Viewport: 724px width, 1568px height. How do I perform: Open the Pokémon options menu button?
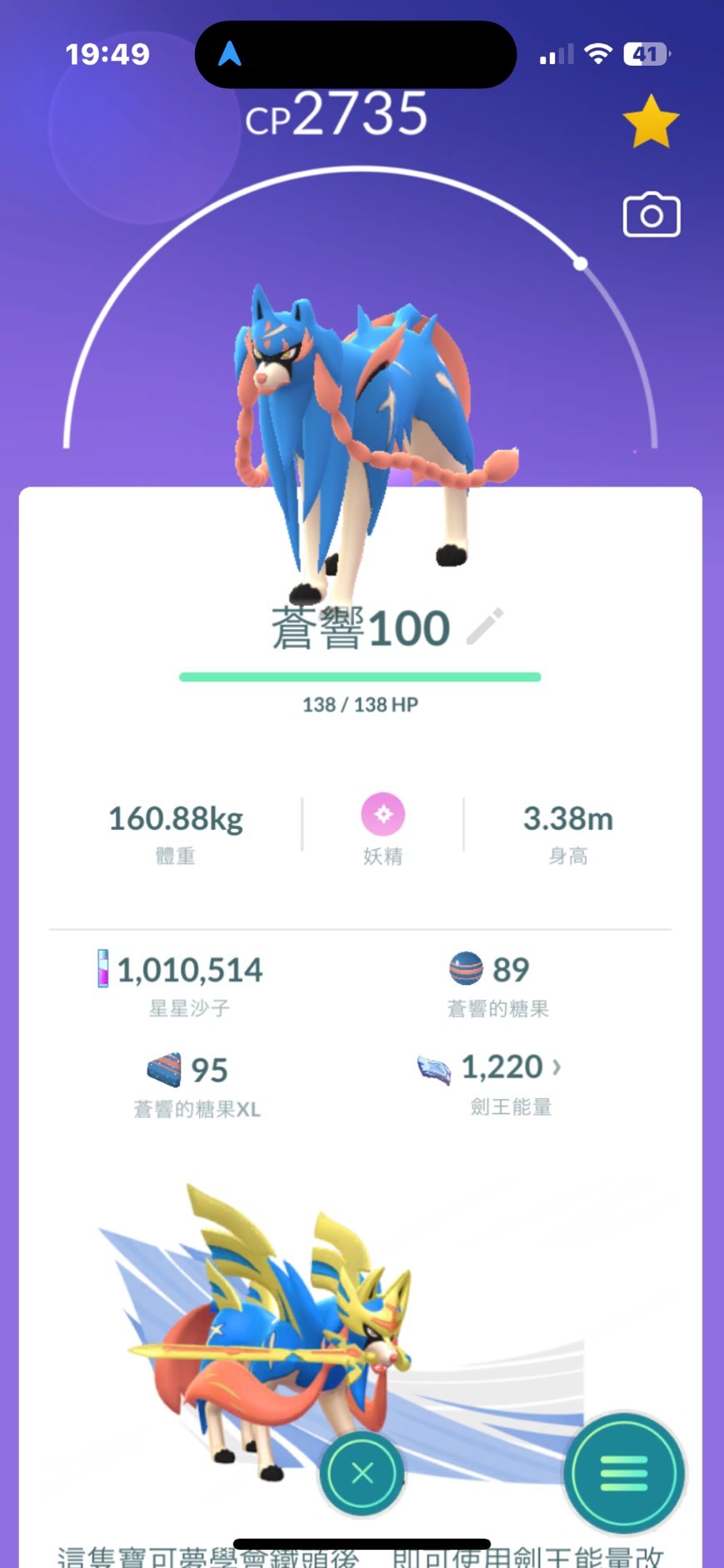[x=623, y=1473]
